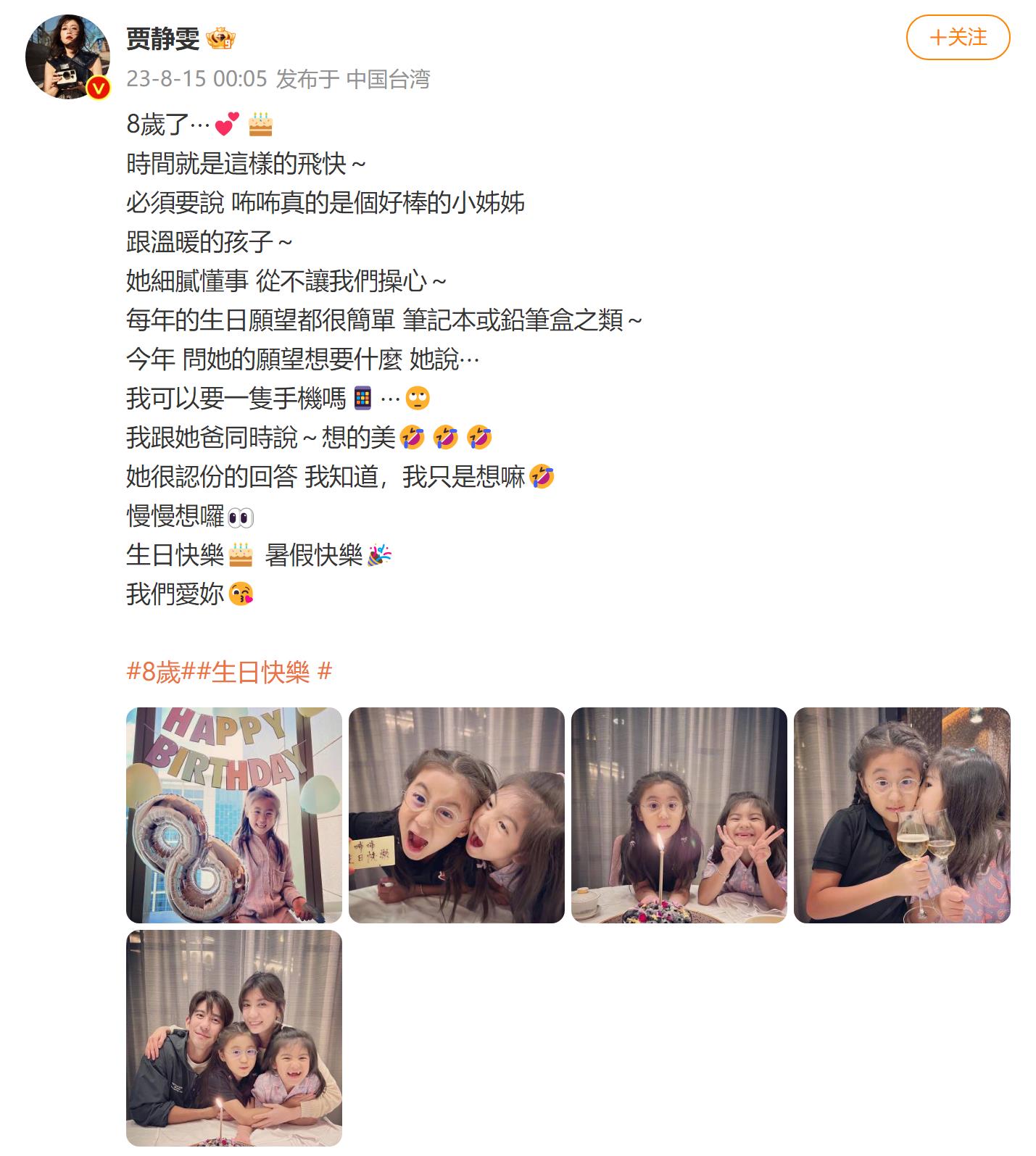Screen dimensions: 1036x1156
Task: View the Happy Birthday balloon photo
Action: tap(233, 815)
